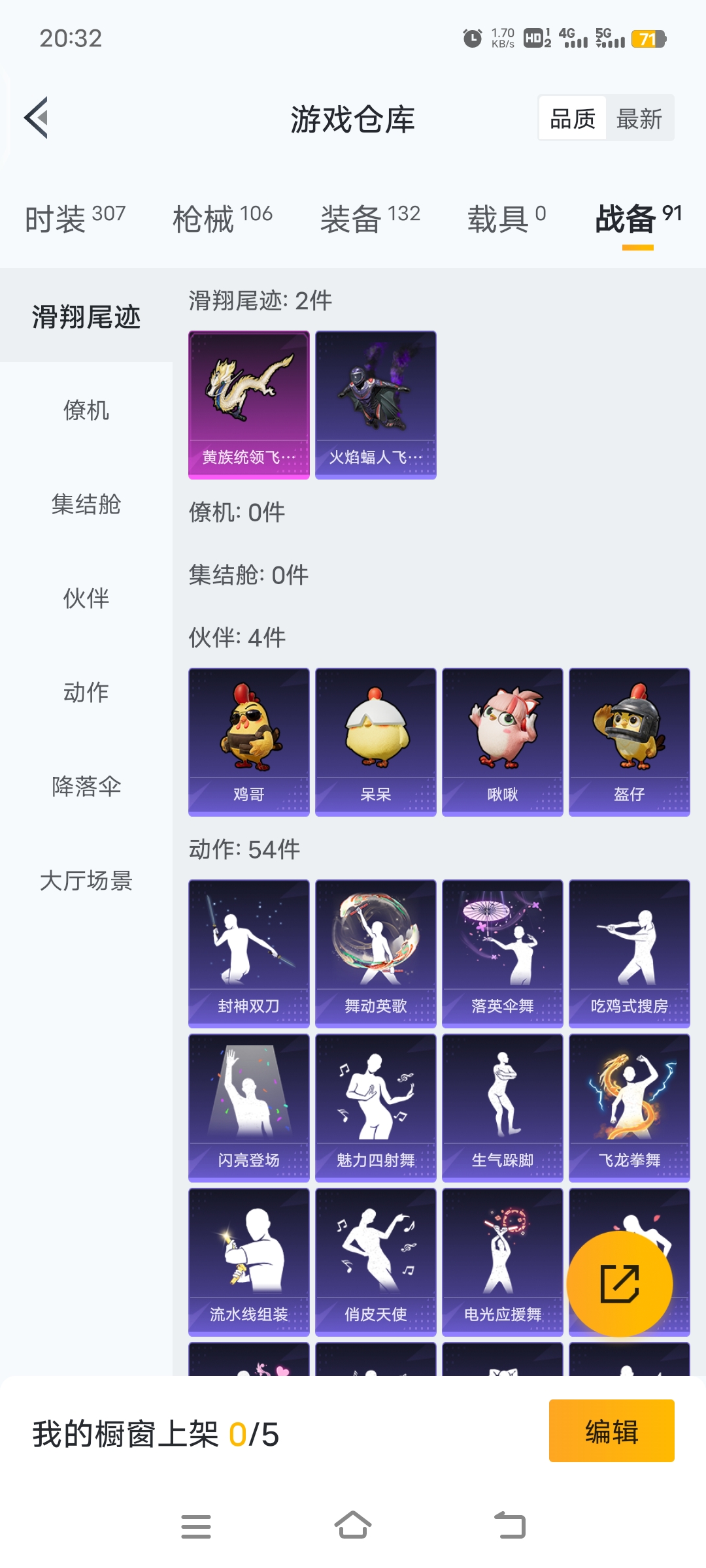Select 集结舱 in the side menu
The image size is (706, 1568).
[86, 504]
